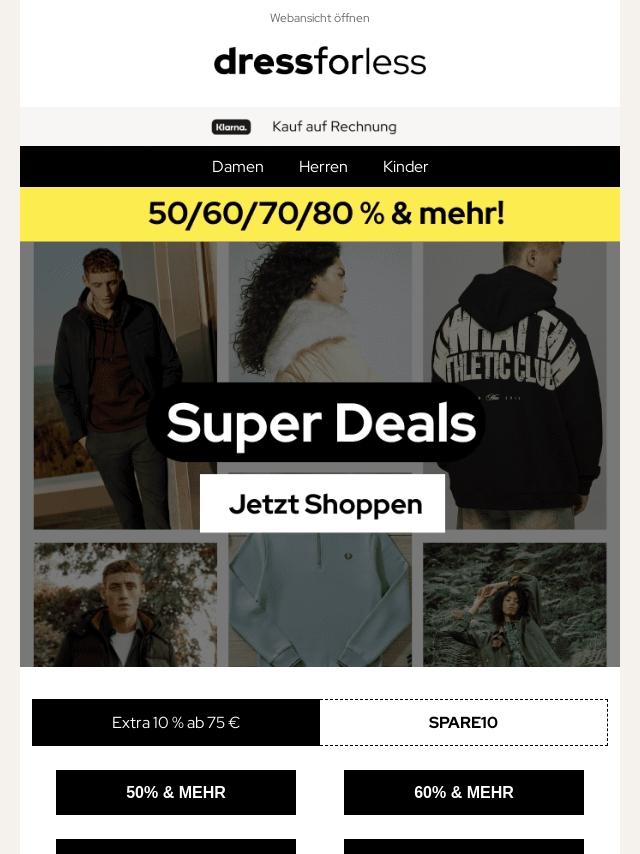This screenshot has height=854, width=640.
Task: Tap the Jetzt Shoppen button
Action: pos(322,504)
